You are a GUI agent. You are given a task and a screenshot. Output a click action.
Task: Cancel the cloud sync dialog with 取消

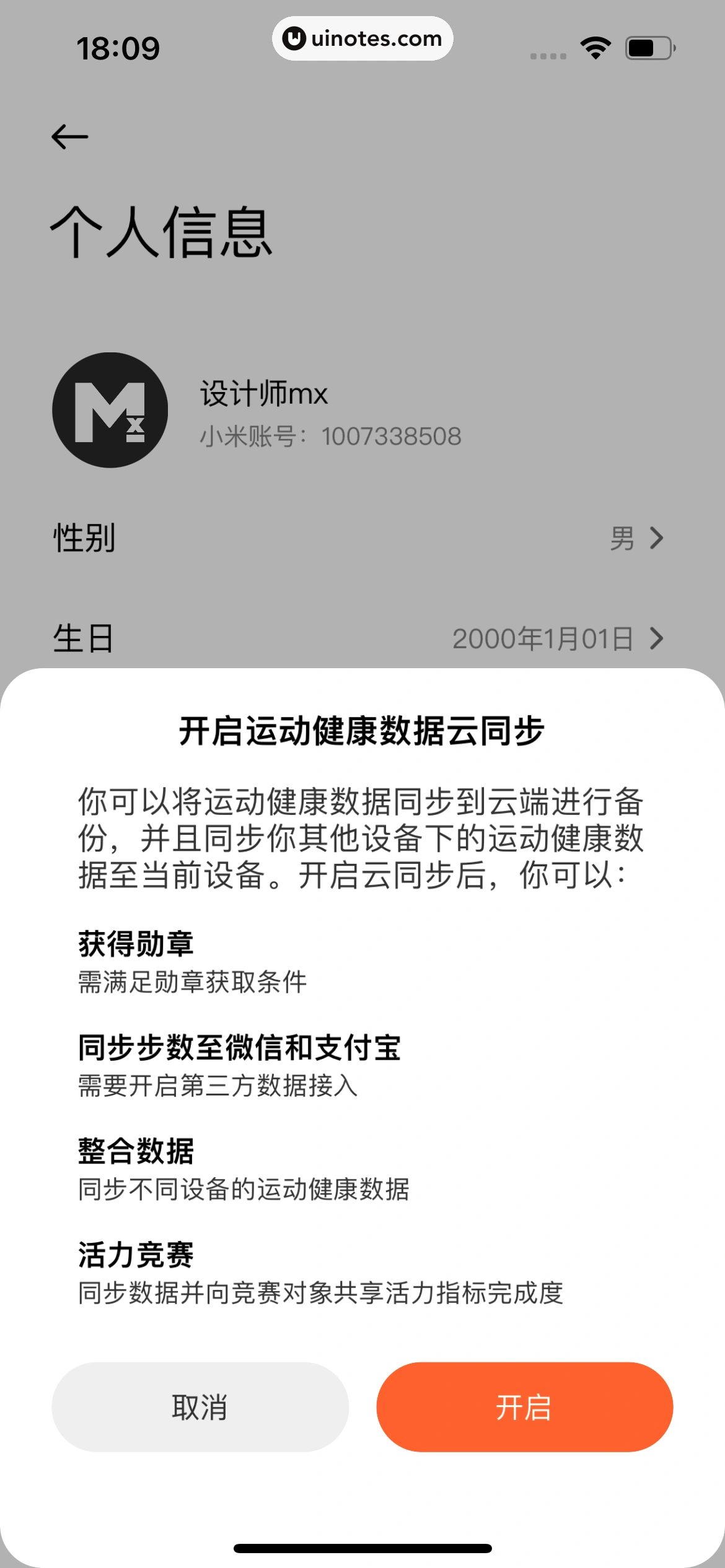[x=200, y=1407]
